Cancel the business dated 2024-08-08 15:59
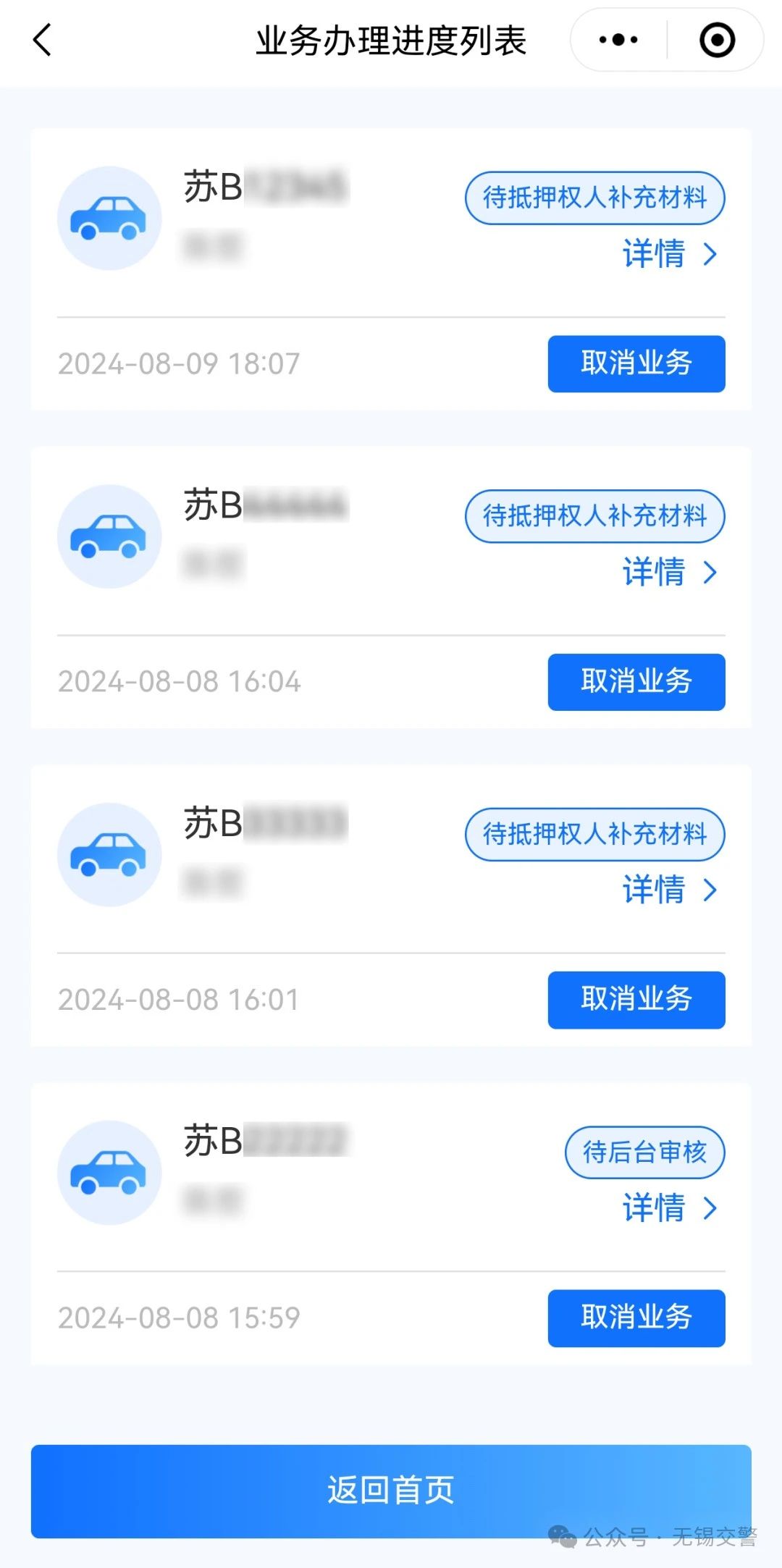 point(636,1318)
